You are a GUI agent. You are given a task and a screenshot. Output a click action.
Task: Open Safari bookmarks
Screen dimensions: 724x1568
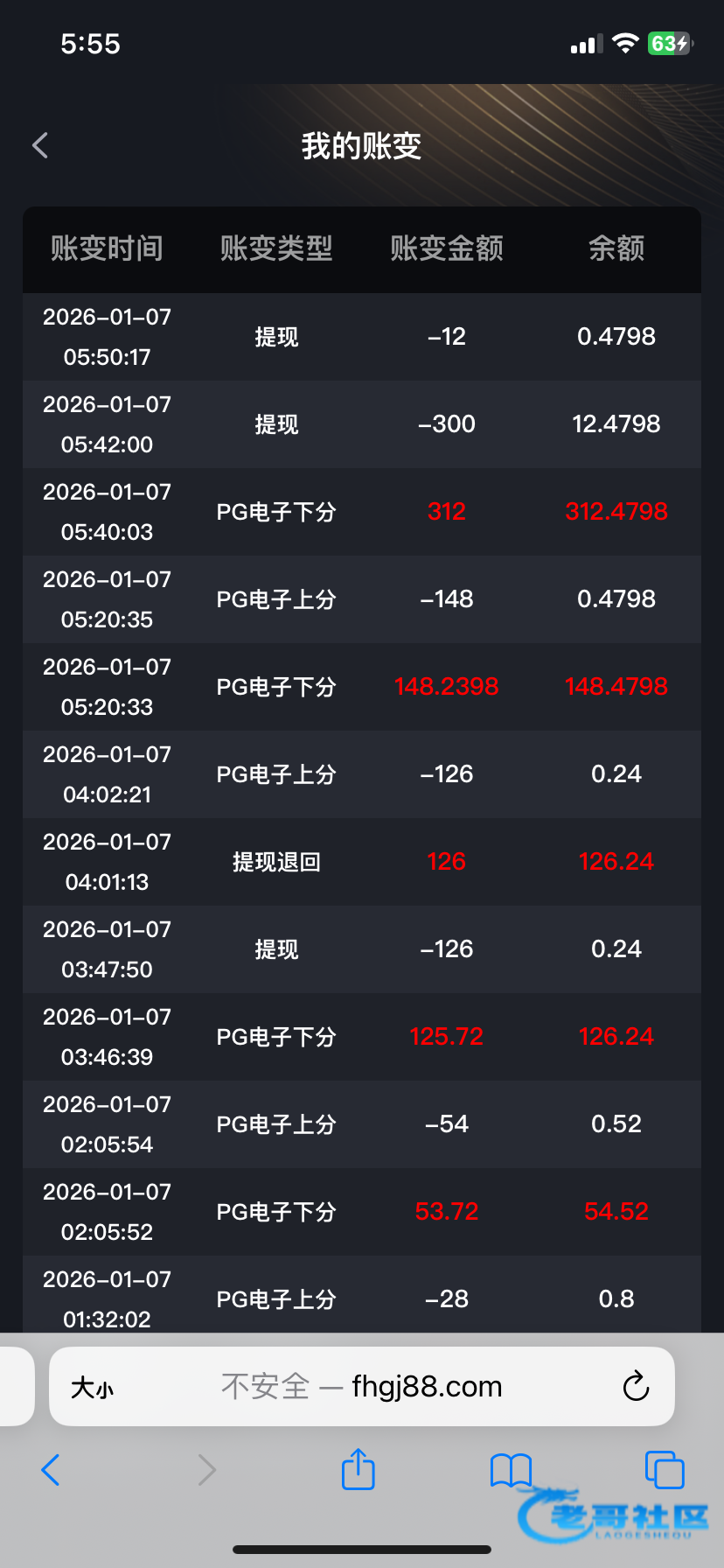coord(511,1470)
